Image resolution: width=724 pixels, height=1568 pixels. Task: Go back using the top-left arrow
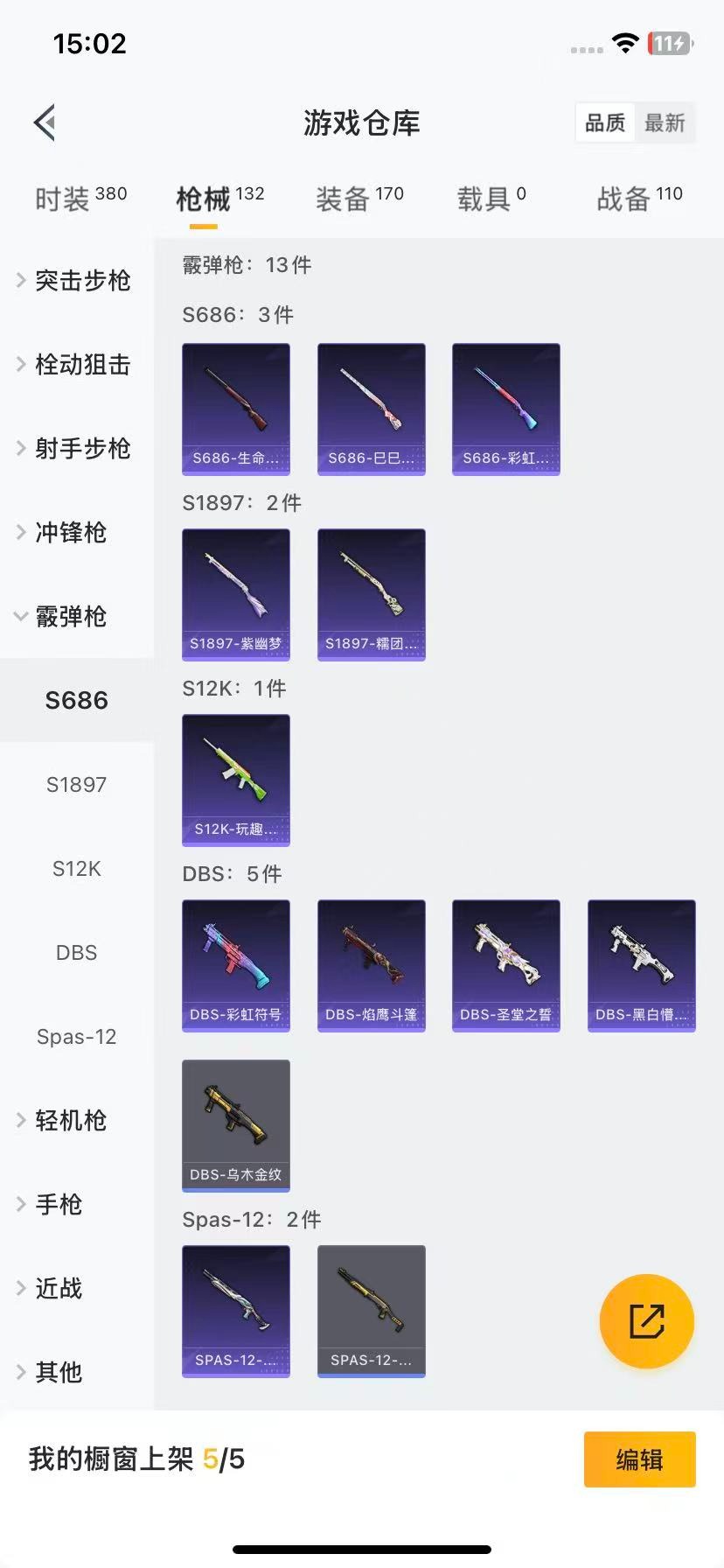click(45, 122)
